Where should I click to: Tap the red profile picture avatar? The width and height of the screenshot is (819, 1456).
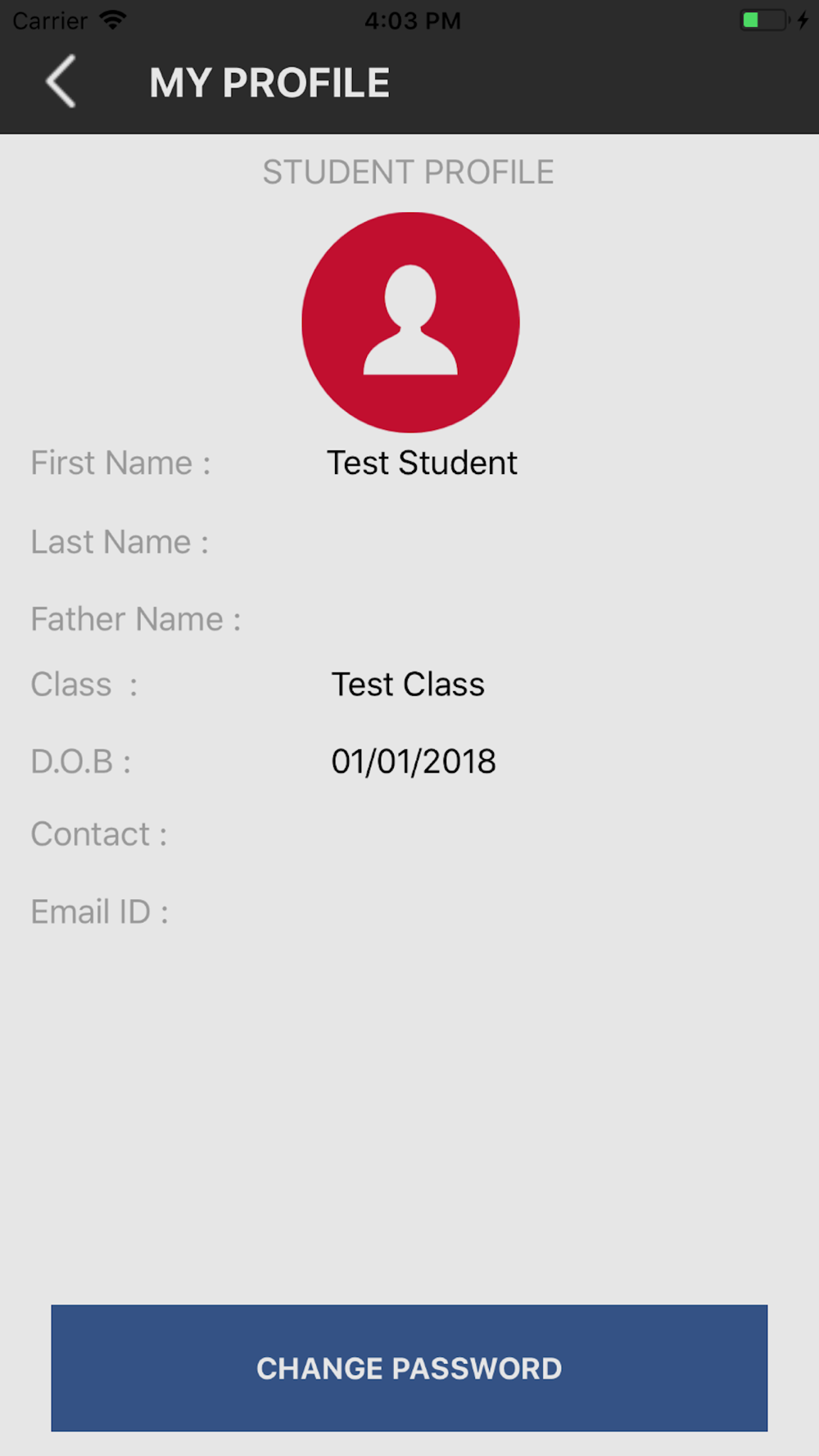(x=410, y=322)
